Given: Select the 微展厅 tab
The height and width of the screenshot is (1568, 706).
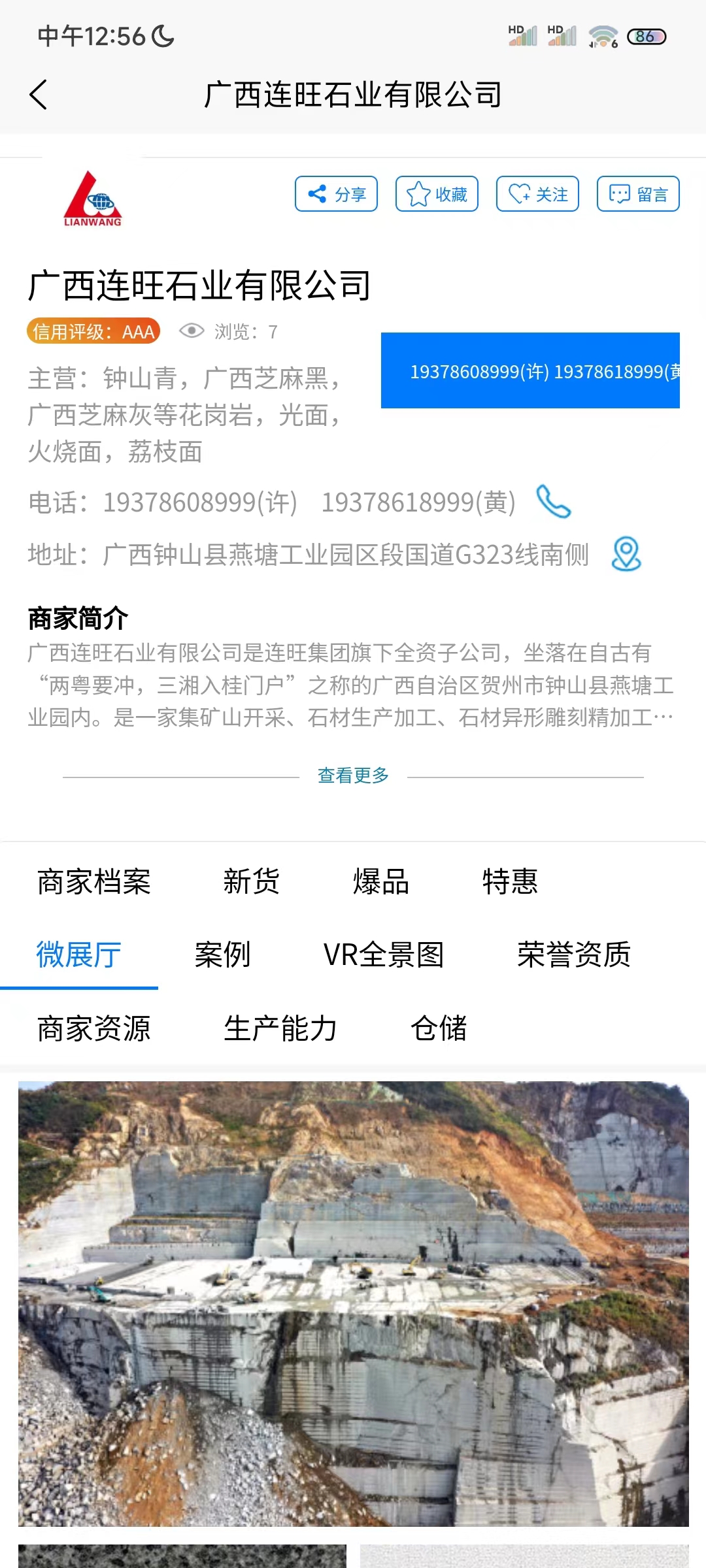Looking at the screenshot, I should [78, 955].
